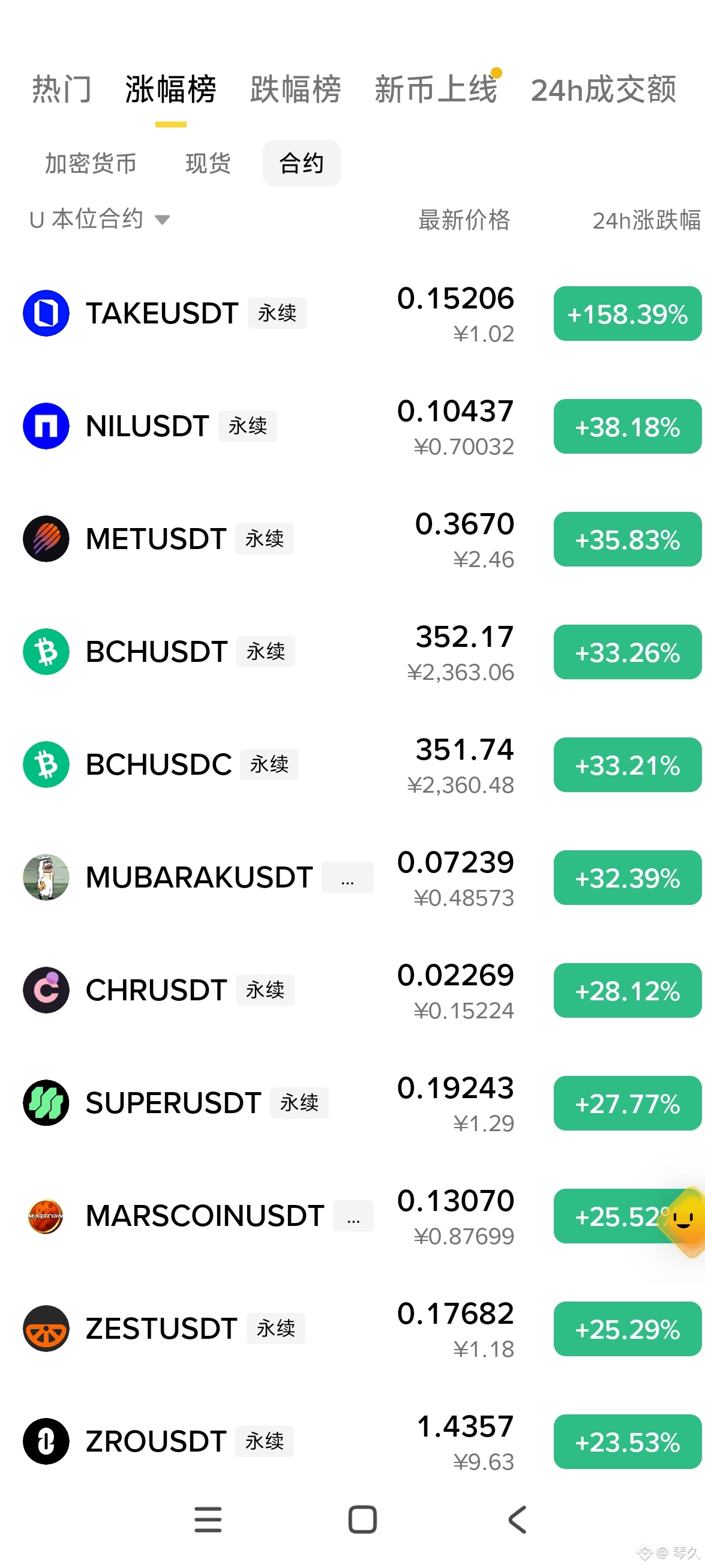Open the ZROUSDT contract row

(353, 1441)
